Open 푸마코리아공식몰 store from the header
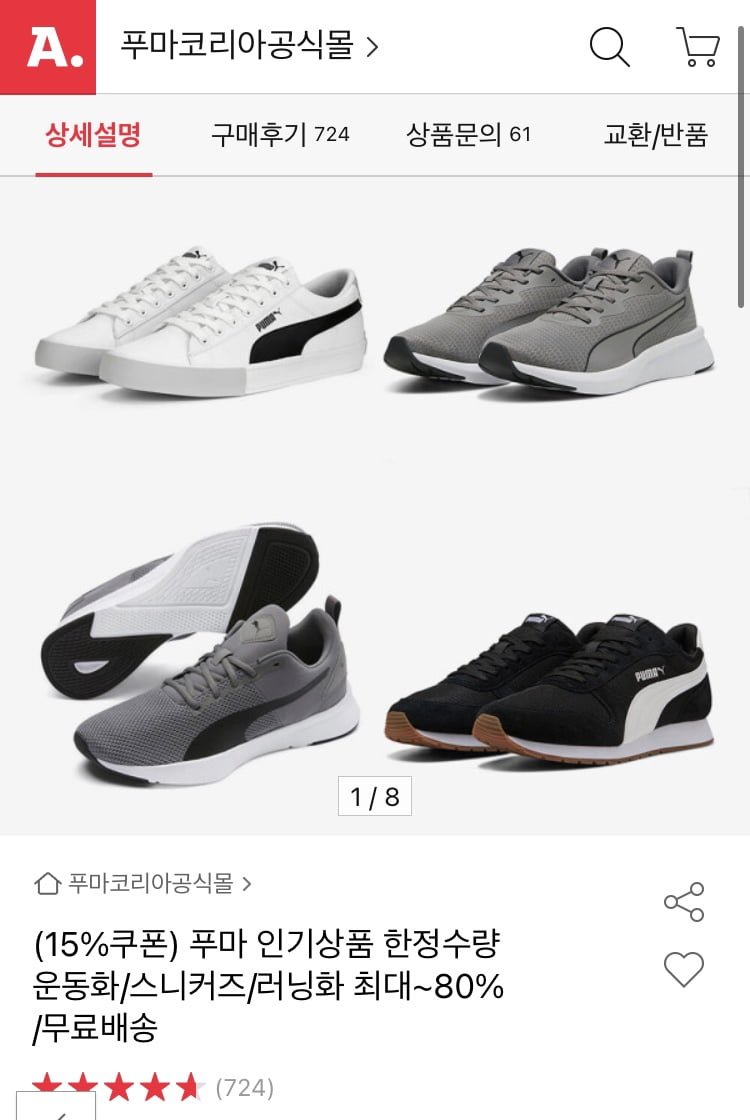 249,46
